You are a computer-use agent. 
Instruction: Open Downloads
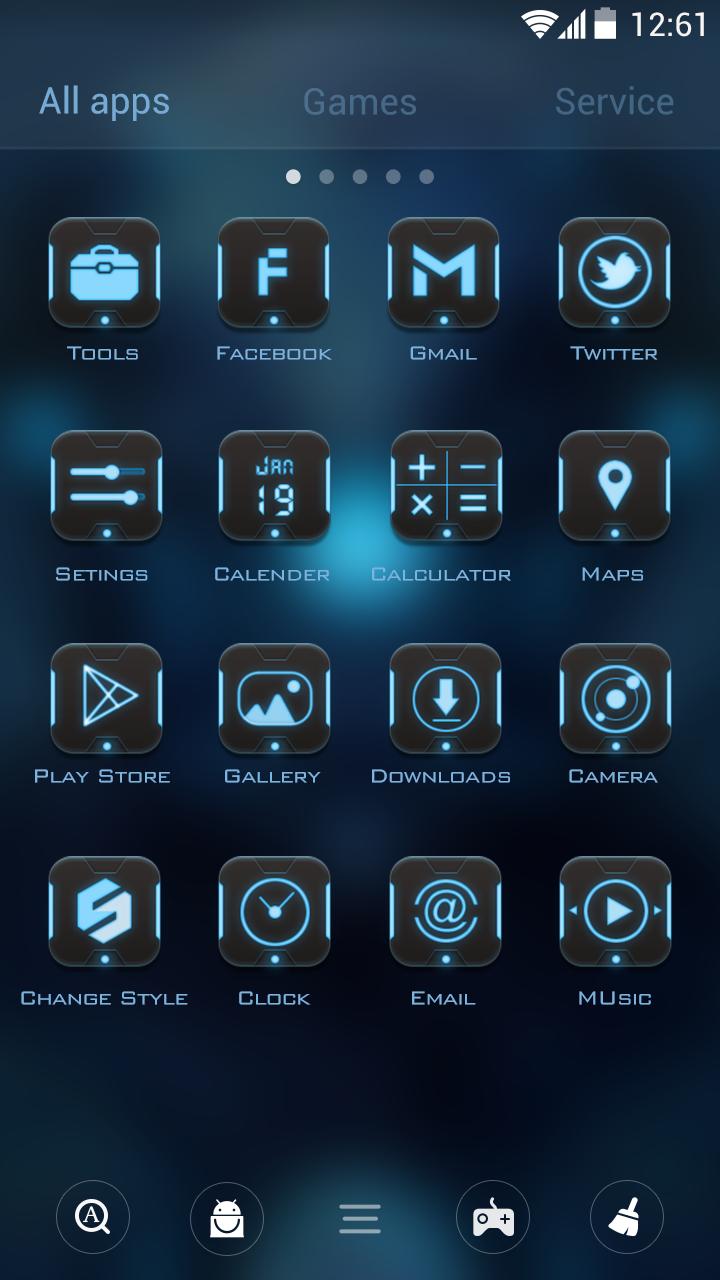[x=445, y=698]
